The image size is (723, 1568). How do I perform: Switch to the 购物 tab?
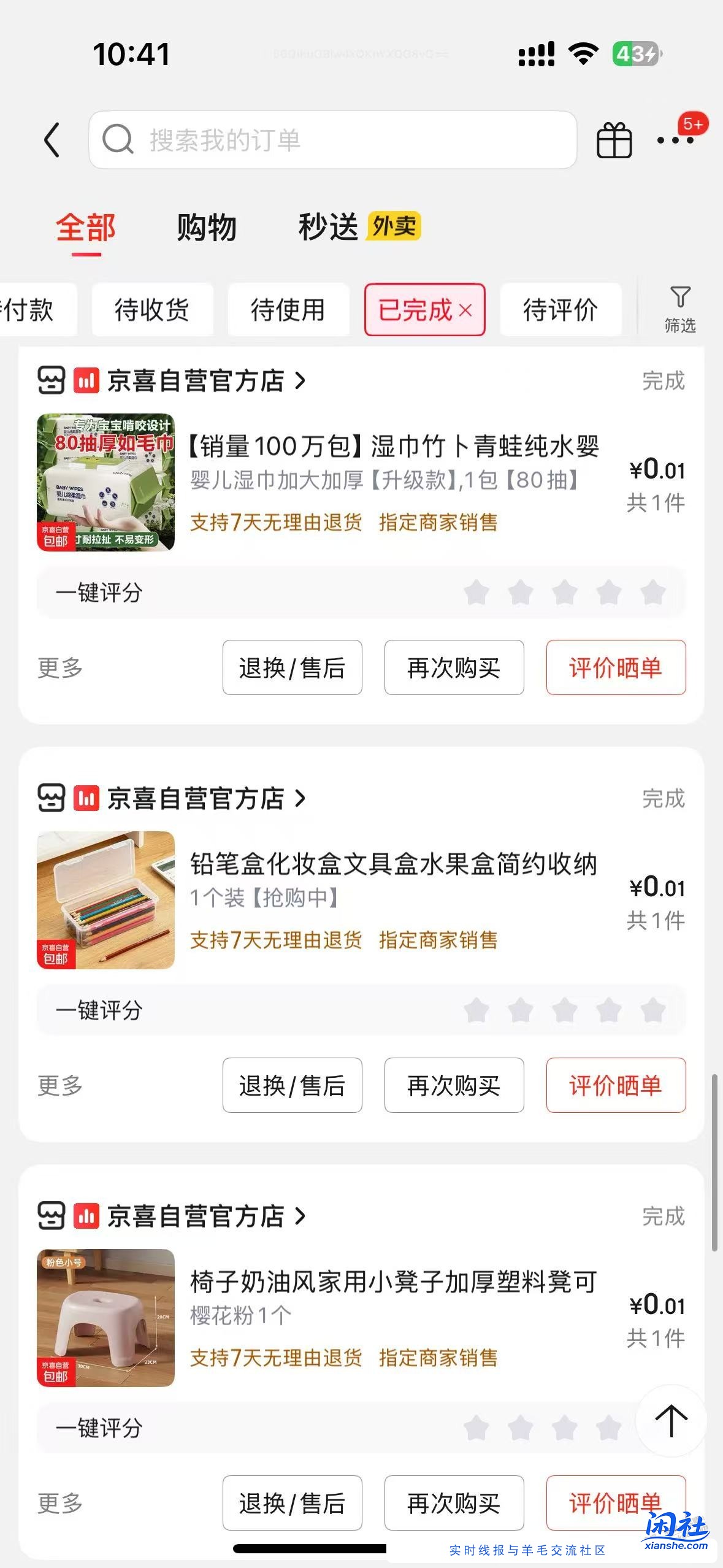[x=207, y=228]
